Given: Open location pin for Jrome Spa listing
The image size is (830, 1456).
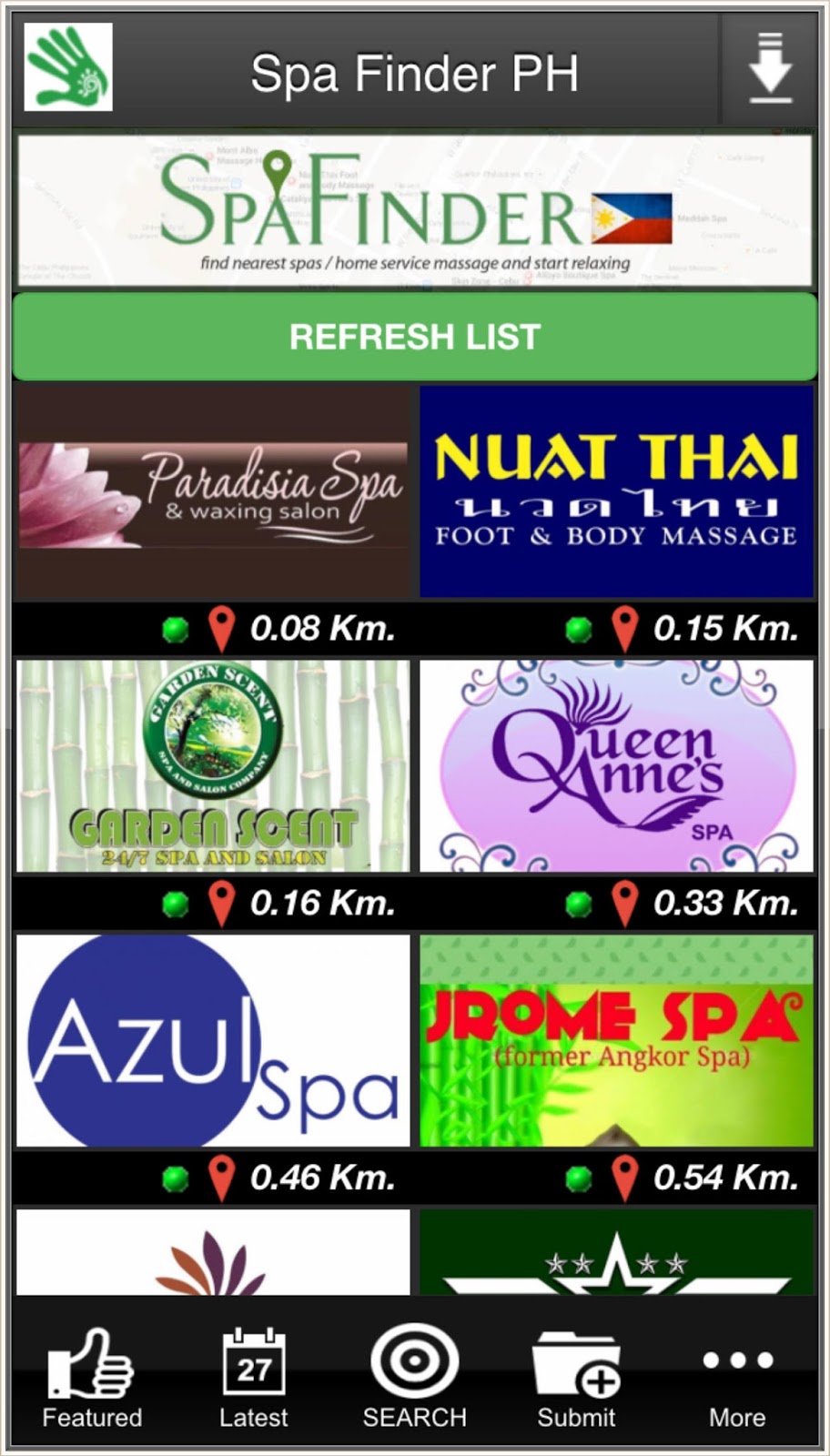Looking at the screenshot, I should 625,1178.
